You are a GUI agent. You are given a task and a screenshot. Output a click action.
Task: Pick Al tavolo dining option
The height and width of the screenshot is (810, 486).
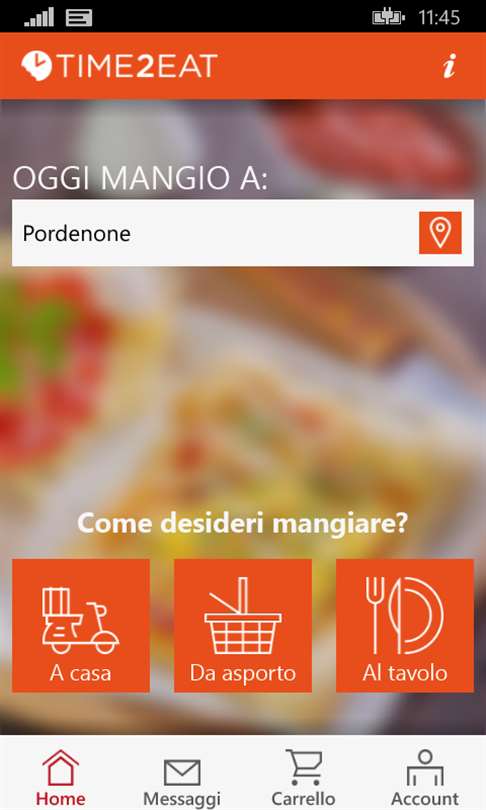click(x=405, y=626)
